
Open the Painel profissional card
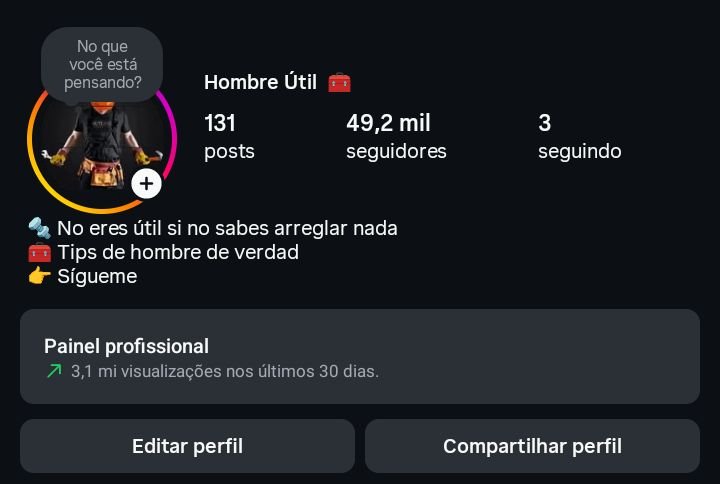(359, 357)
